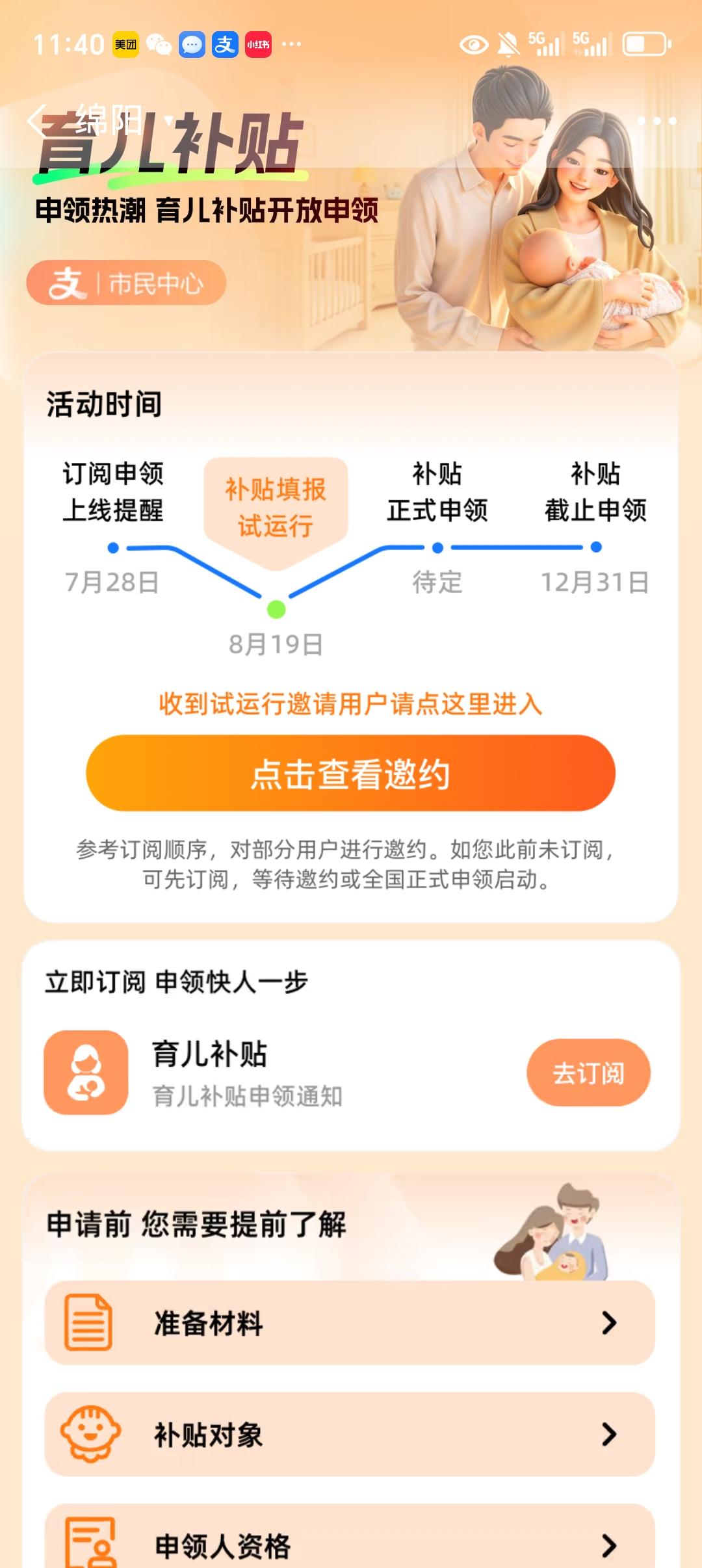
Task: Tap 点击查看邀约 button
Action: [350, 774]
